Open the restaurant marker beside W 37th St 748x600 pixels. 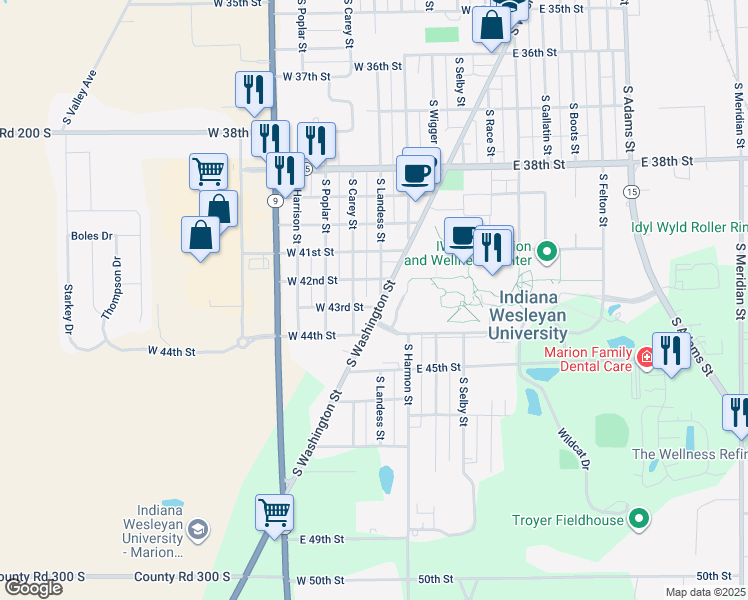click(x=254, y=90)
